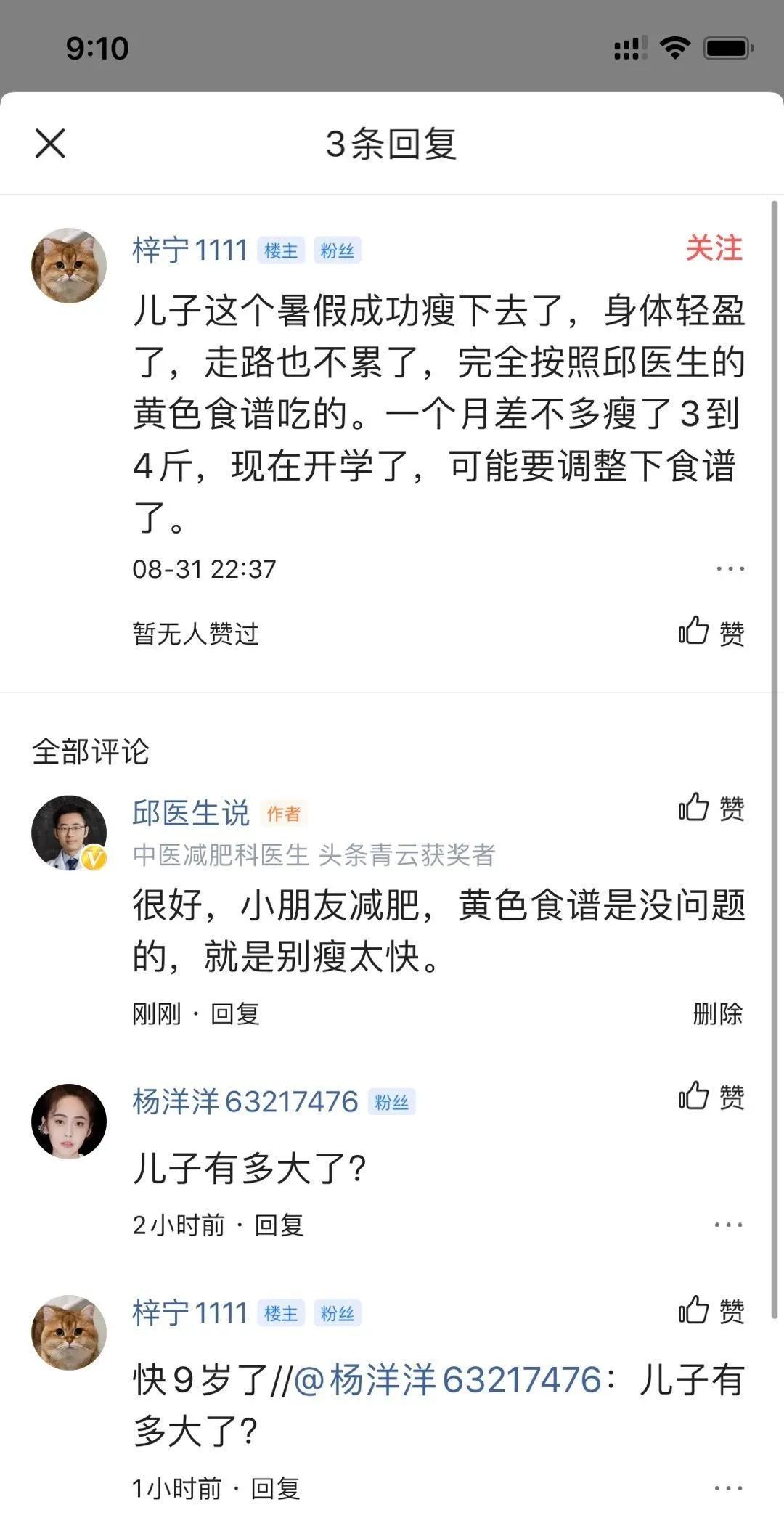The height and width of the screenshot is (1523, 784).
Task: Open more options on 杨洋洋's comment
Action: tap(730, 1225)
